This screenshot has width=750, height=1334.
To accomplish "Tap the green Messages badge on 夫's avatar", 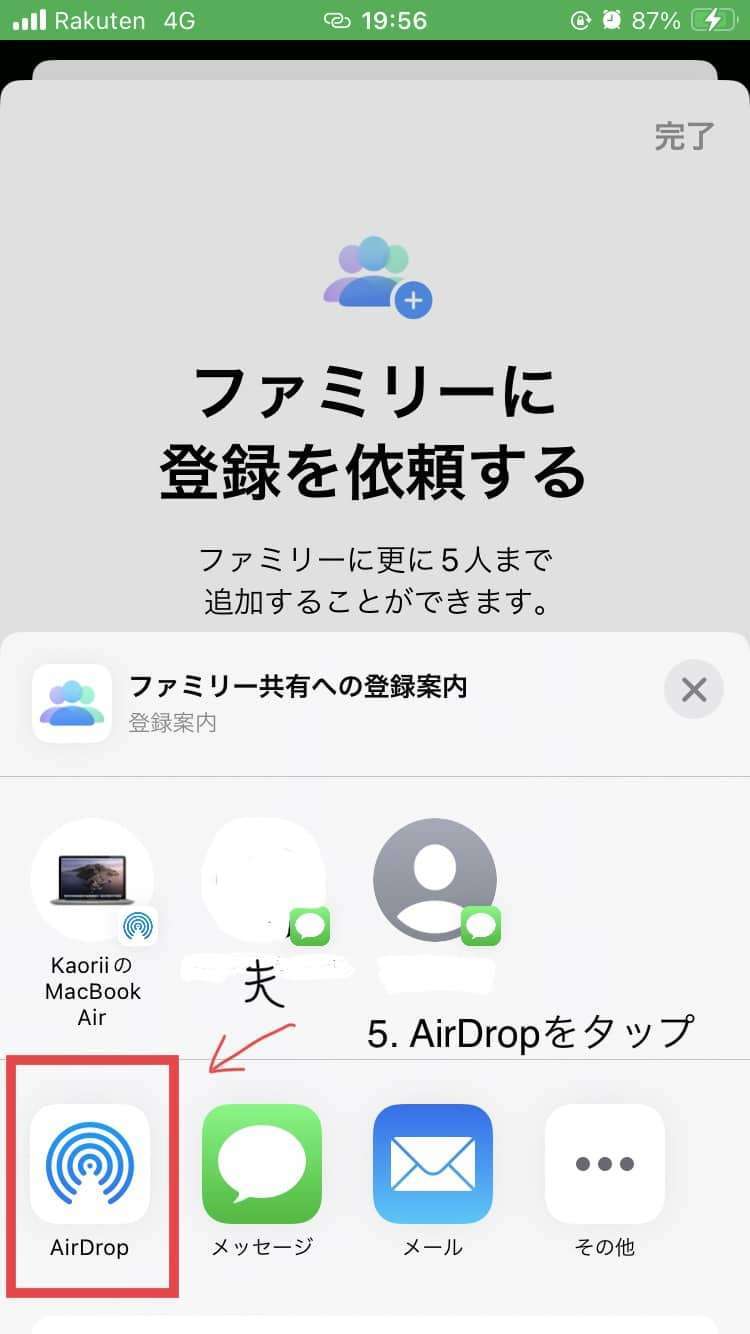I will pyautogui.click(x=310, y=925).
